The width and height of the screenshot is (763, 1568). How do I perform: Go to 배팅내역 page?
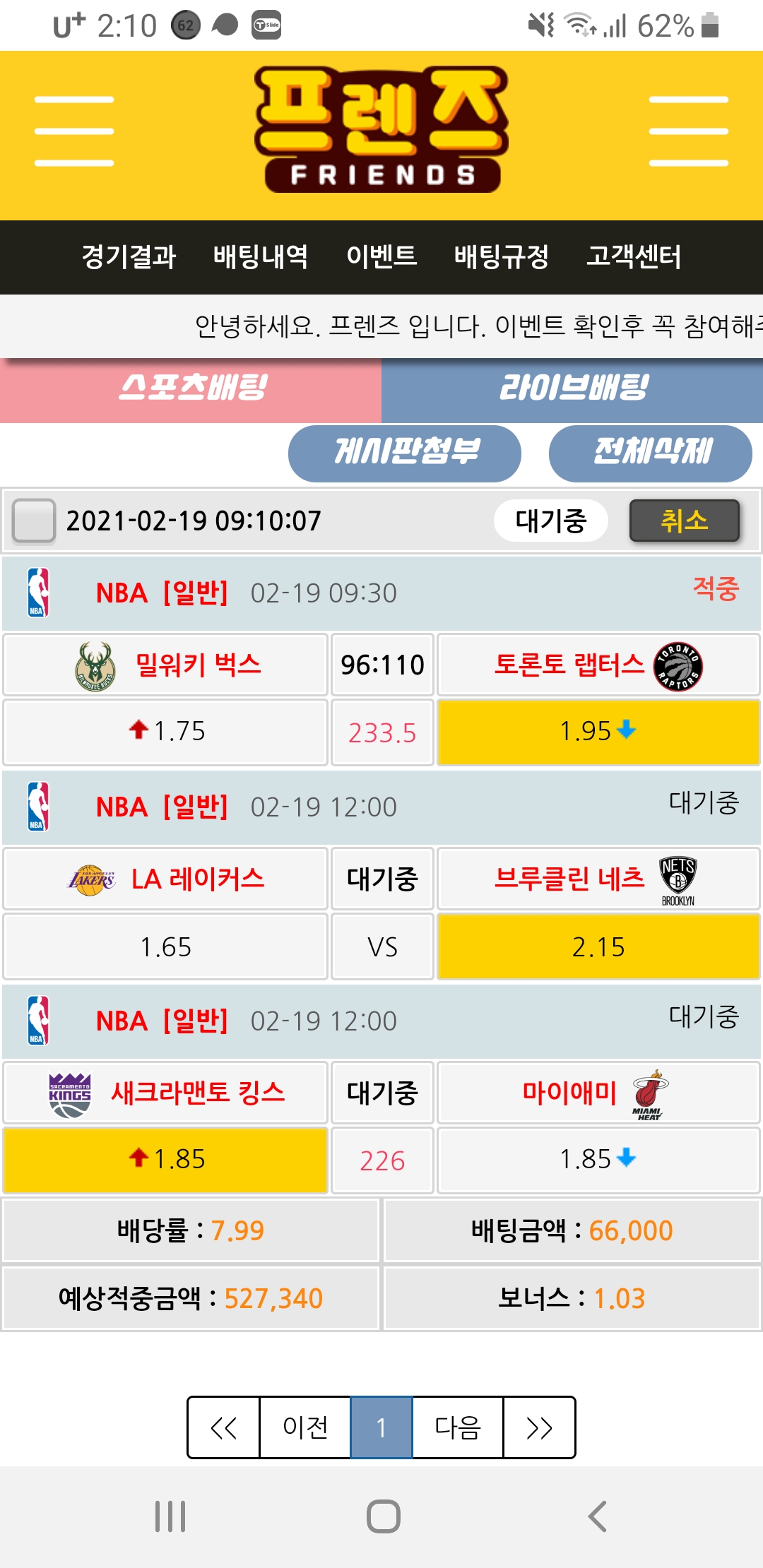pyautogui.click(x=261, y=256)
